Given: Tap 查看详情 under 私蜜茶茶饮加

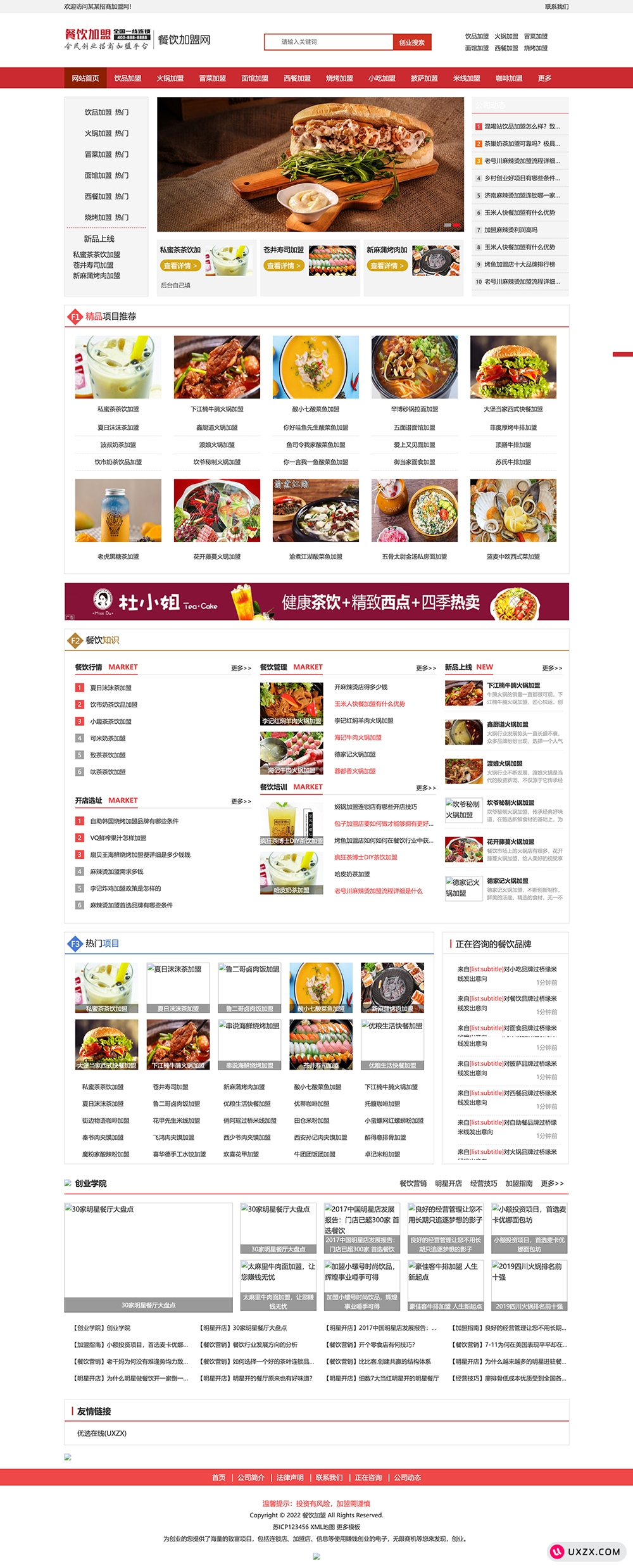Looking at the screenshot, I should point(180,266).
